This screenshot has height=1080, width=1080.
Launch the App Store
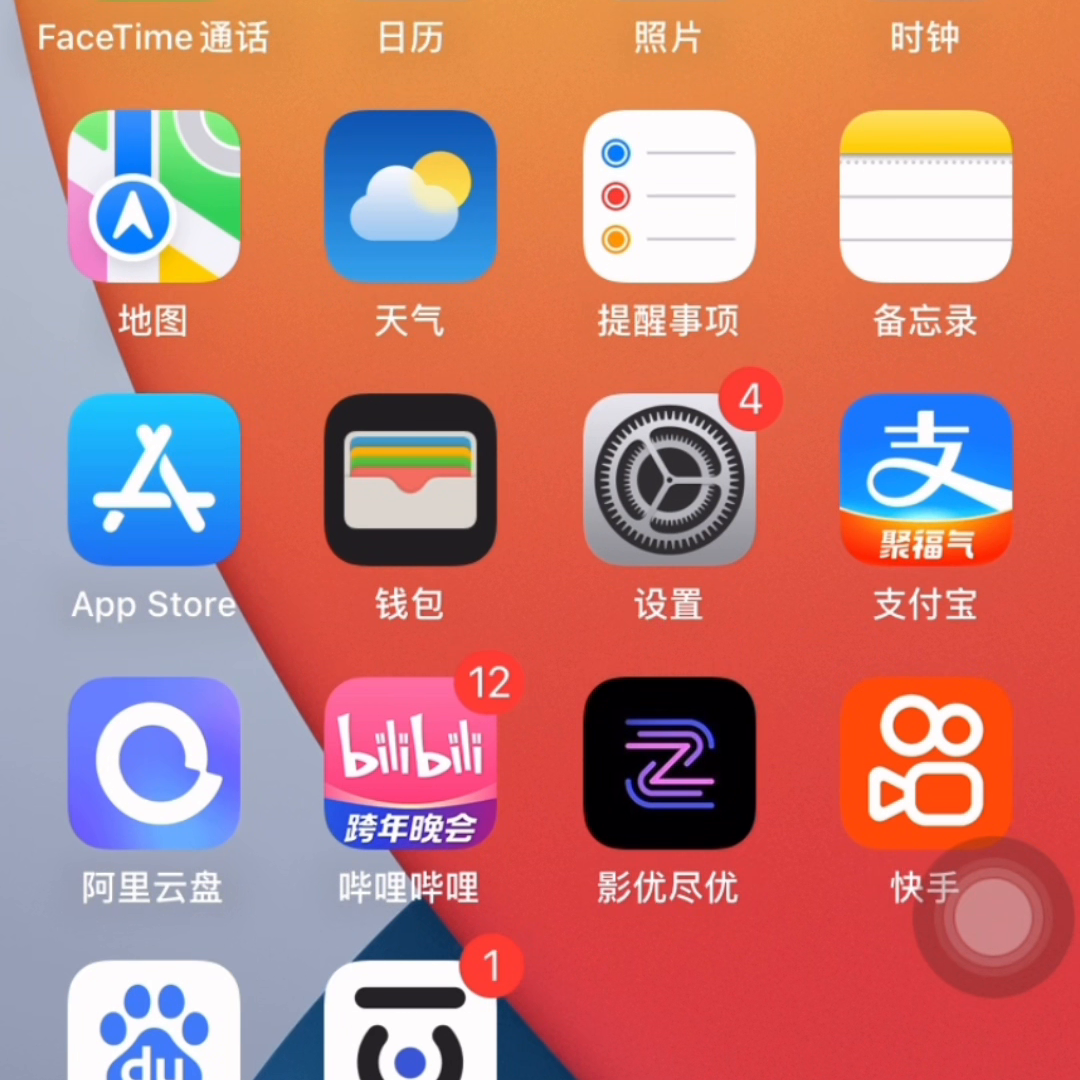153,479
